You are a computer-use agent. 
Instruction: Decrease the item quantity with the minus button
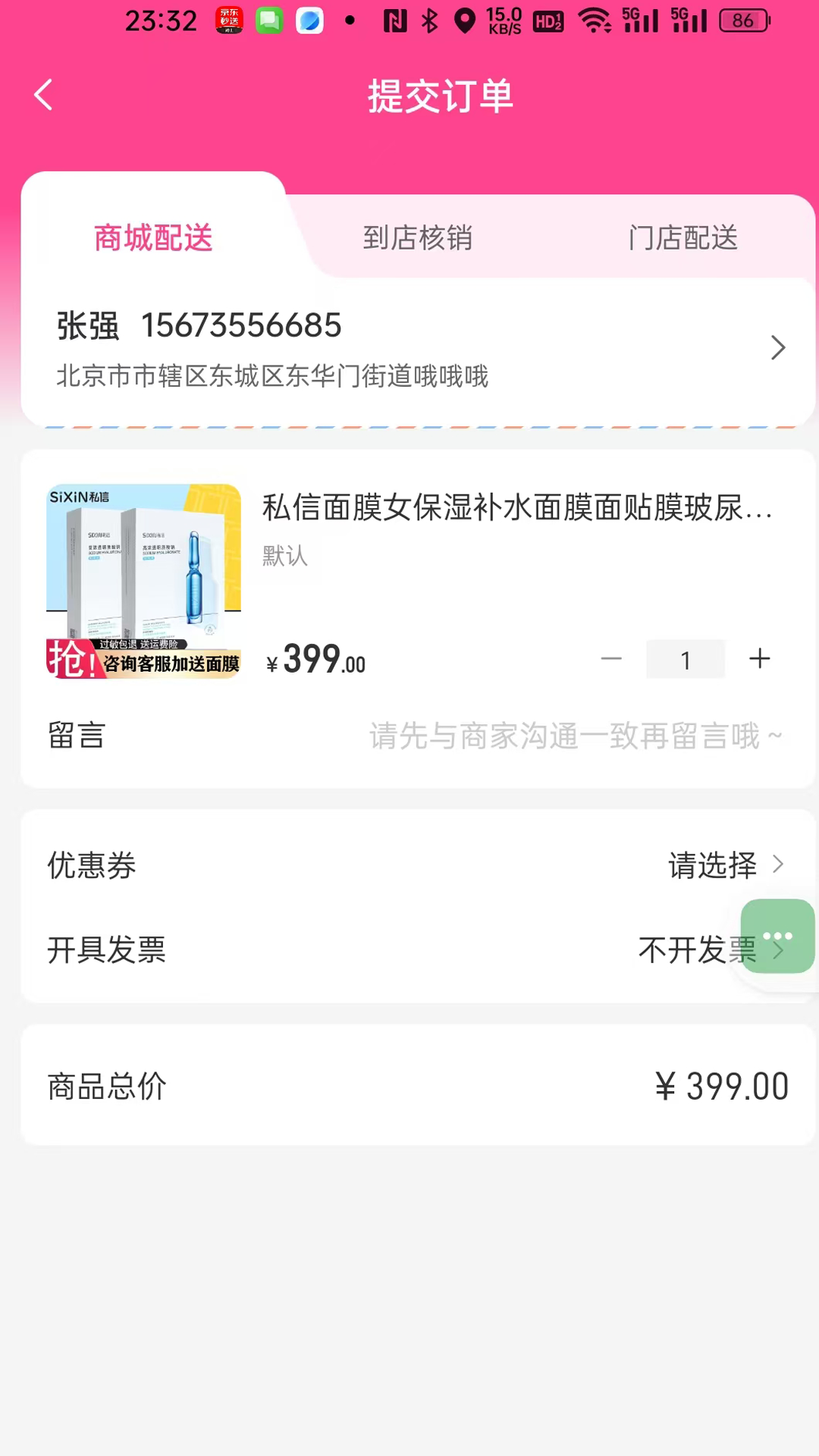tap(611, 659)
